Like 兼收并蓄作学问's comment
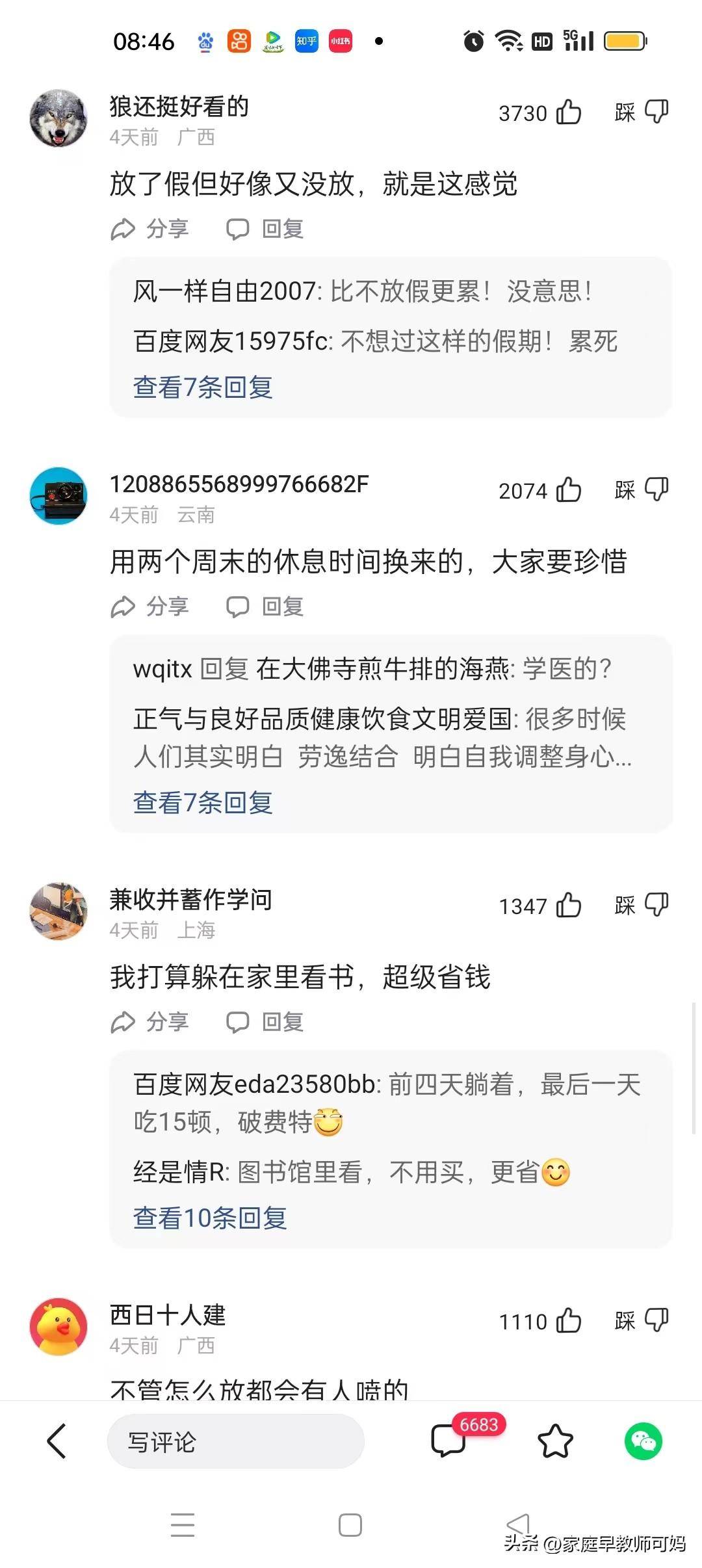This screenshot has height=1568, width=702. [x=569, y=906]
